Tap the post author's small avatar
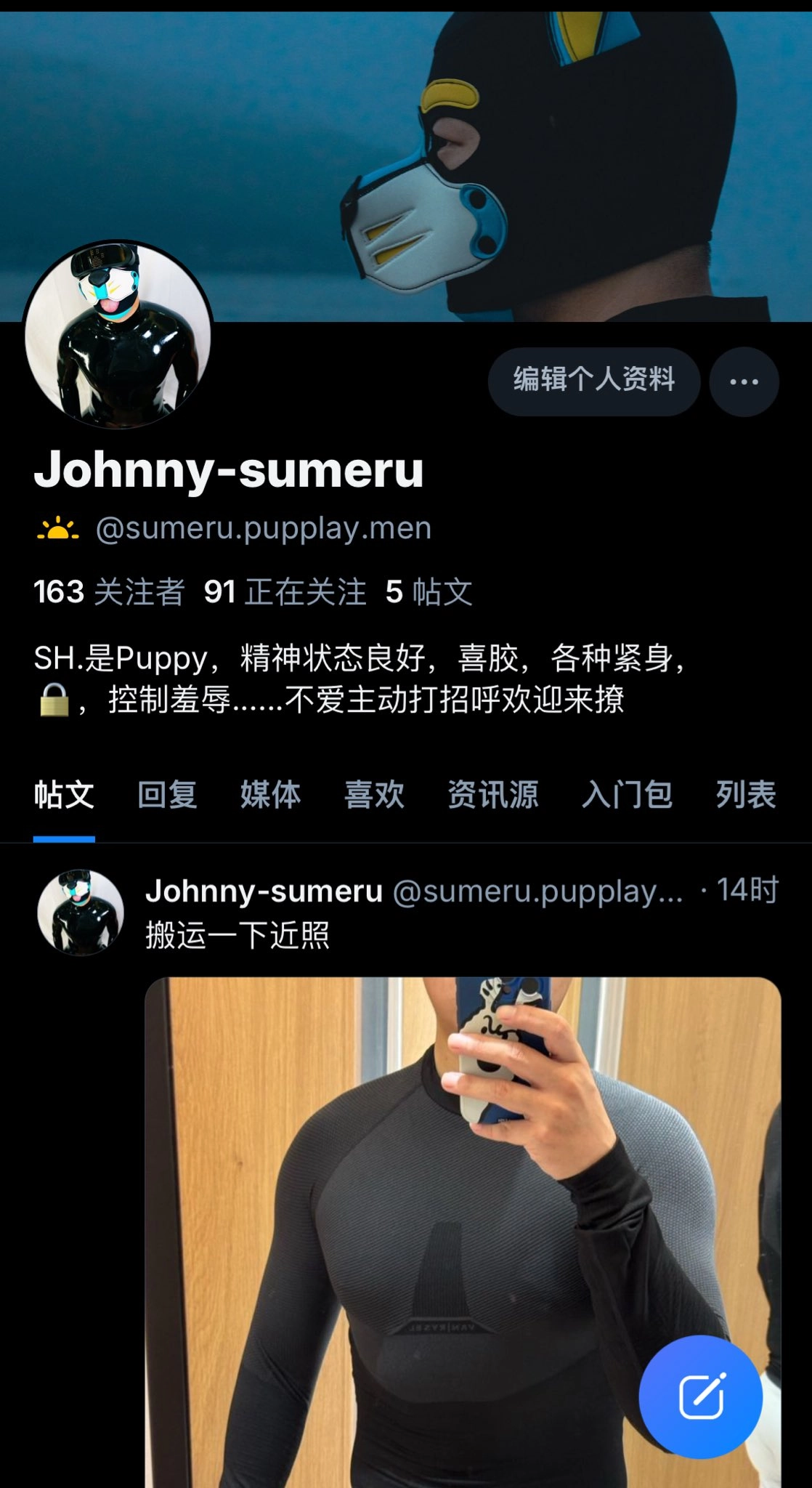Image resolution: width=812 pixels, height=1488 pixels. (81, 912)
